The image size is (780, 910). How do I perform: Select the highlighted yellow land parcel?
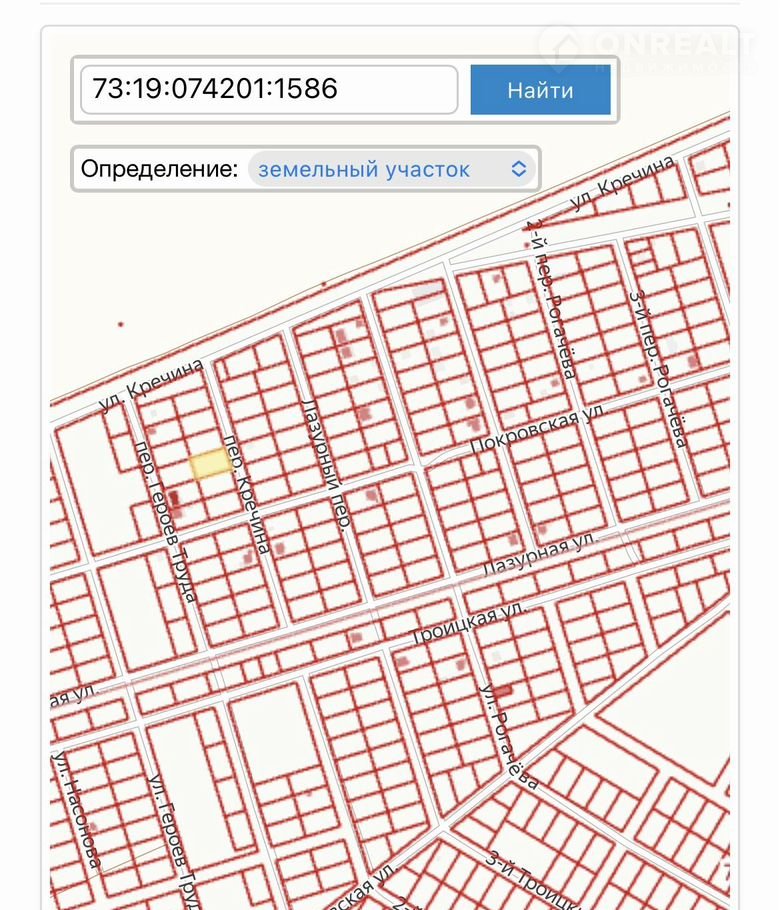(x=210, y=463)
